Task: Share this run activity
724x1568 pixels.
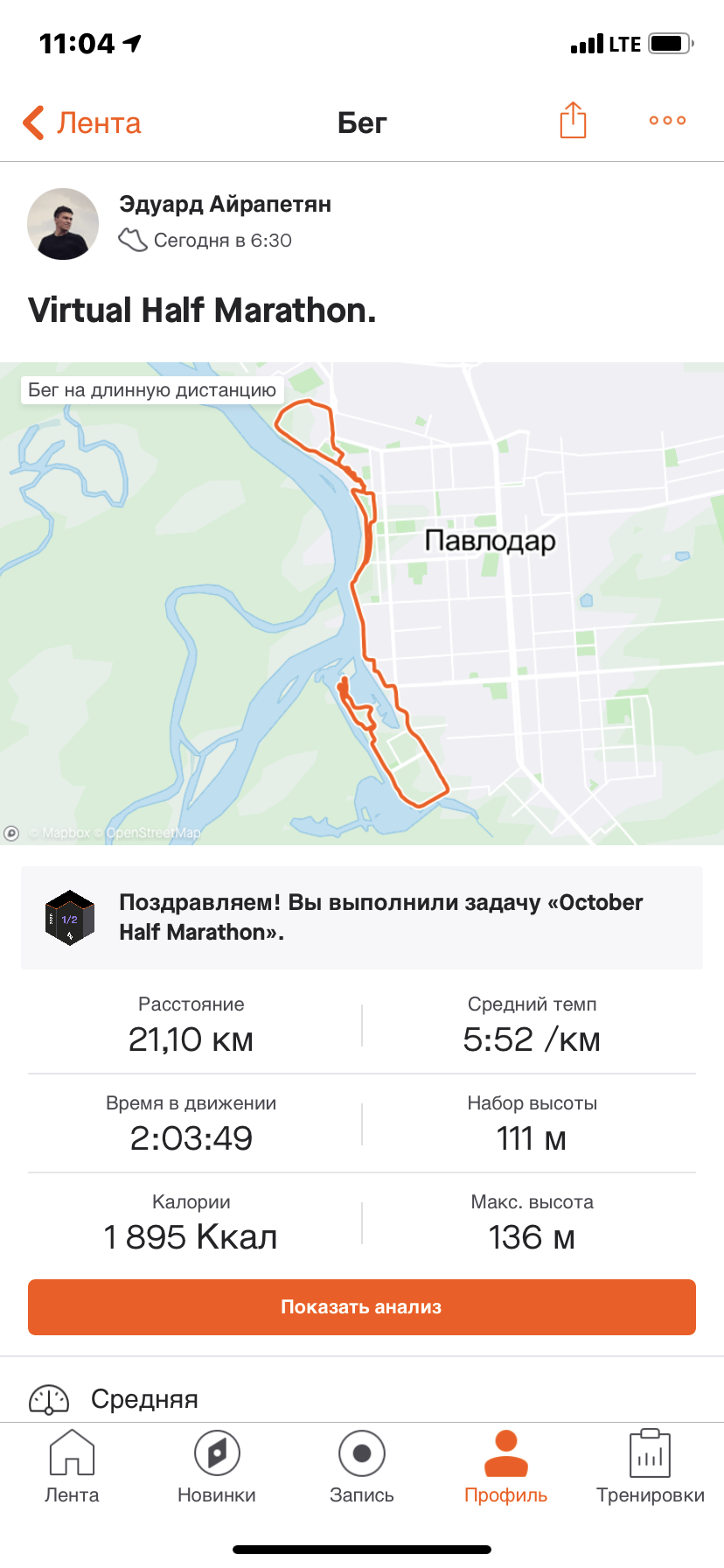Action: (573, 121)
